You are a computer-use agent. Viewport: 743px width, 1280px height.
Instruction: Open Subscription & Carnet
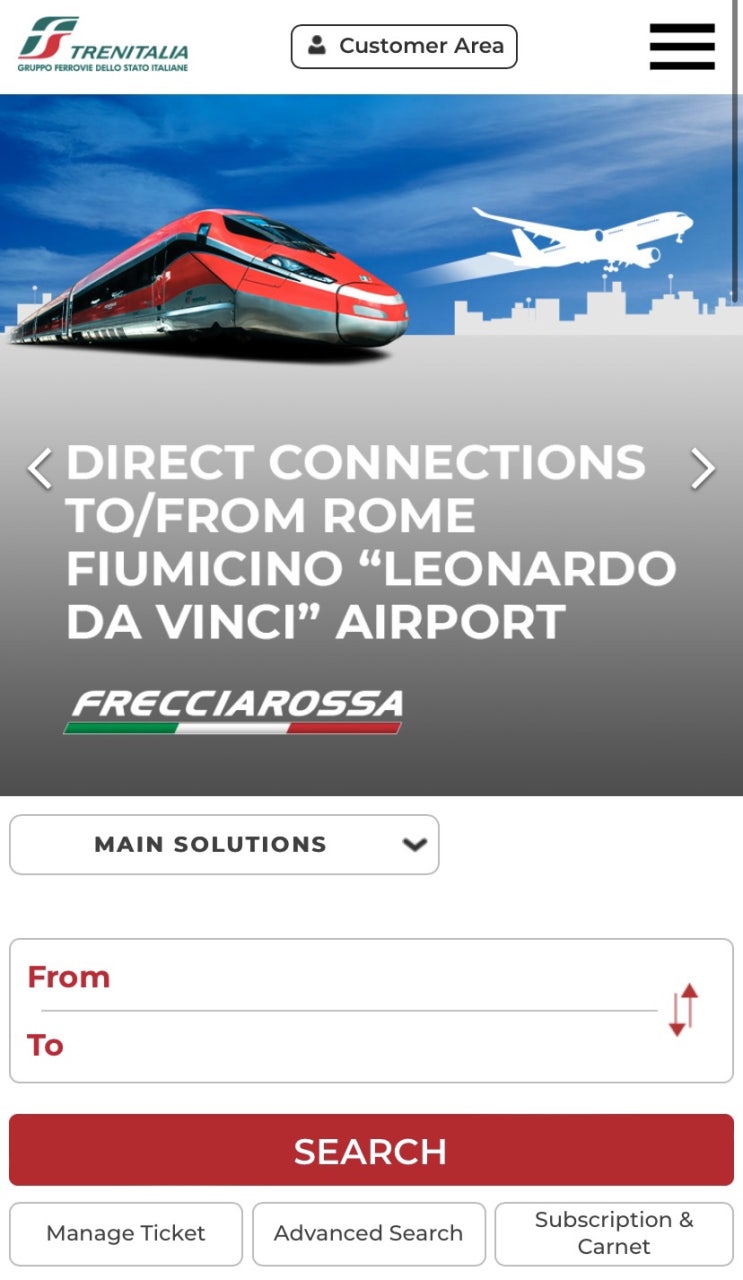(614, 1233)
